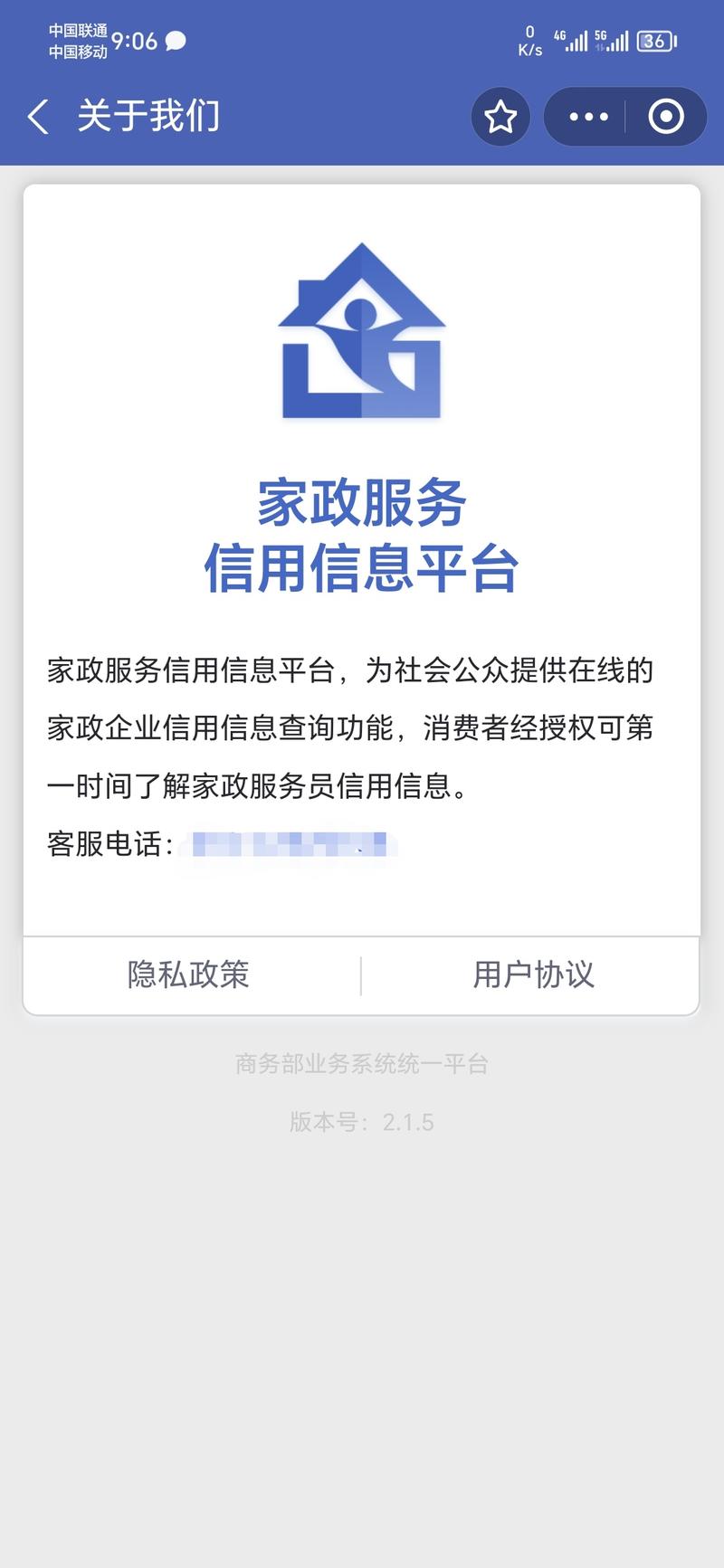Add this mini program to favorites
This screenshot has width=724, height=1568.
tap(500, 117)
